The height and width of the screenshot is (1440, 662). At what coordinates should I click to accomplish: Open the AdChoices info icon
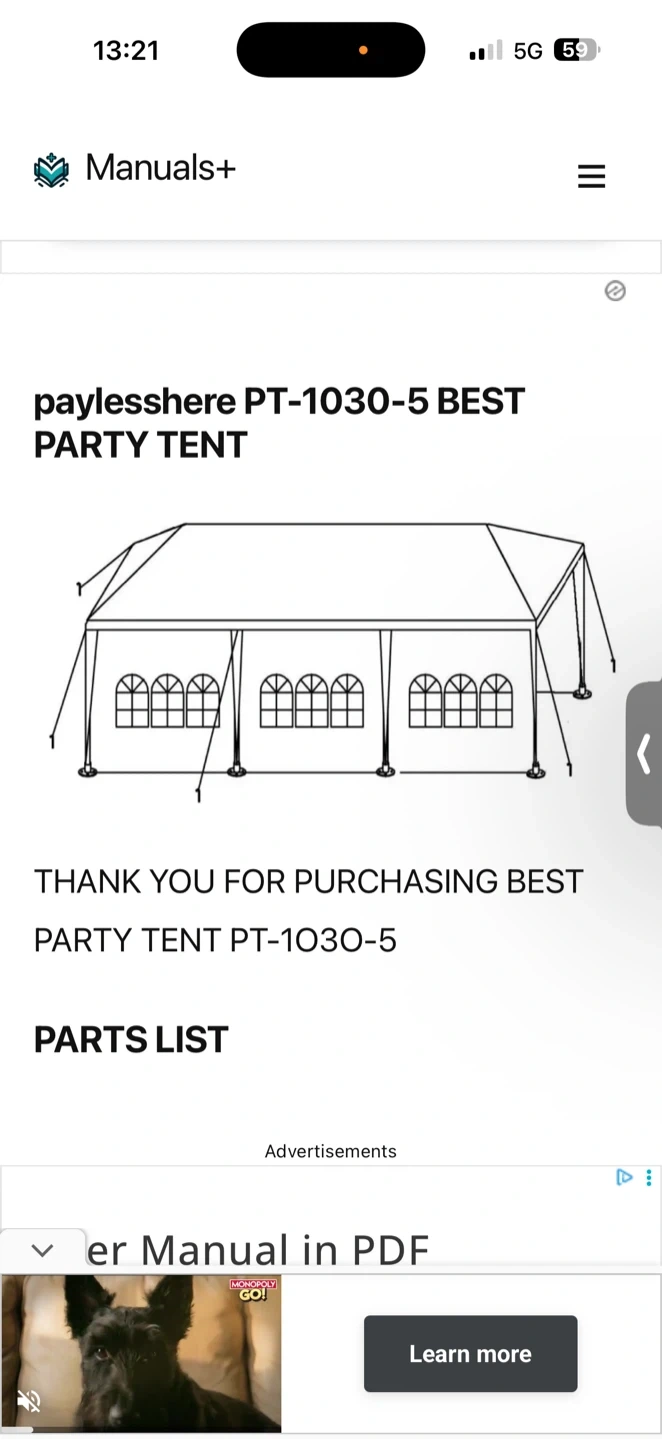click(624, 1177)
